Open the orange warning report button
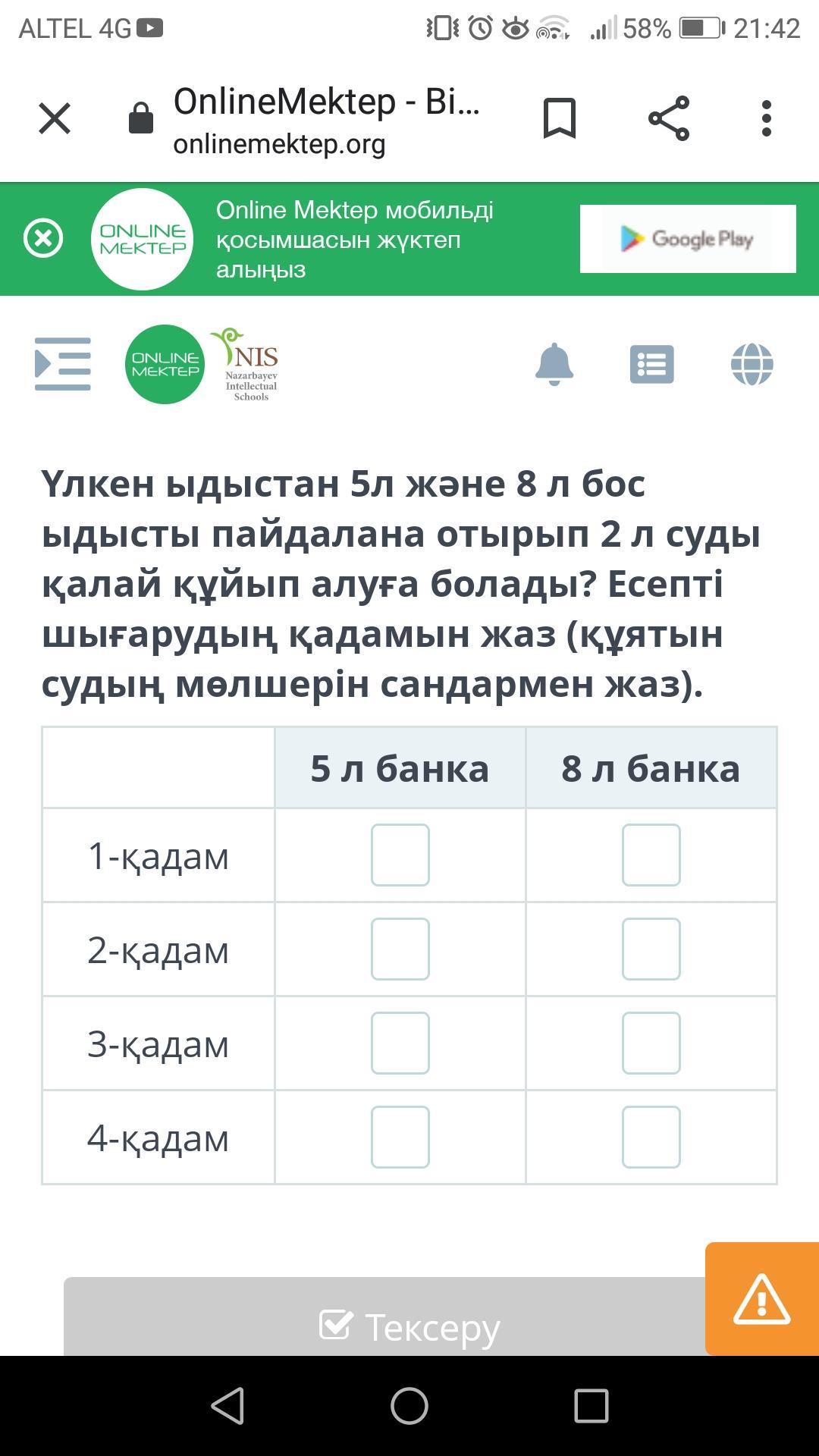Screen dimensions: 819x1456 click(762, 1299)
